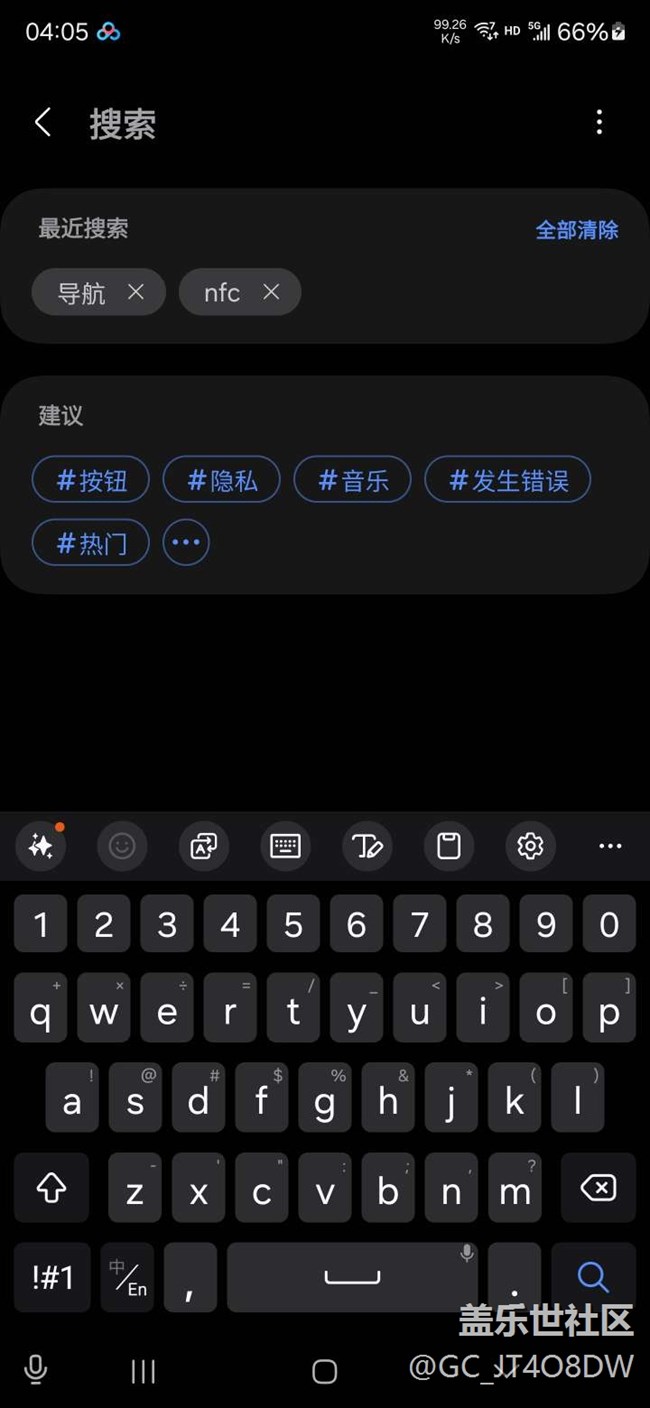Expand more suggestions with the ellipsis chip
Image resolution: width=650 pixels, height=1408 pixels.
point(186,543)
